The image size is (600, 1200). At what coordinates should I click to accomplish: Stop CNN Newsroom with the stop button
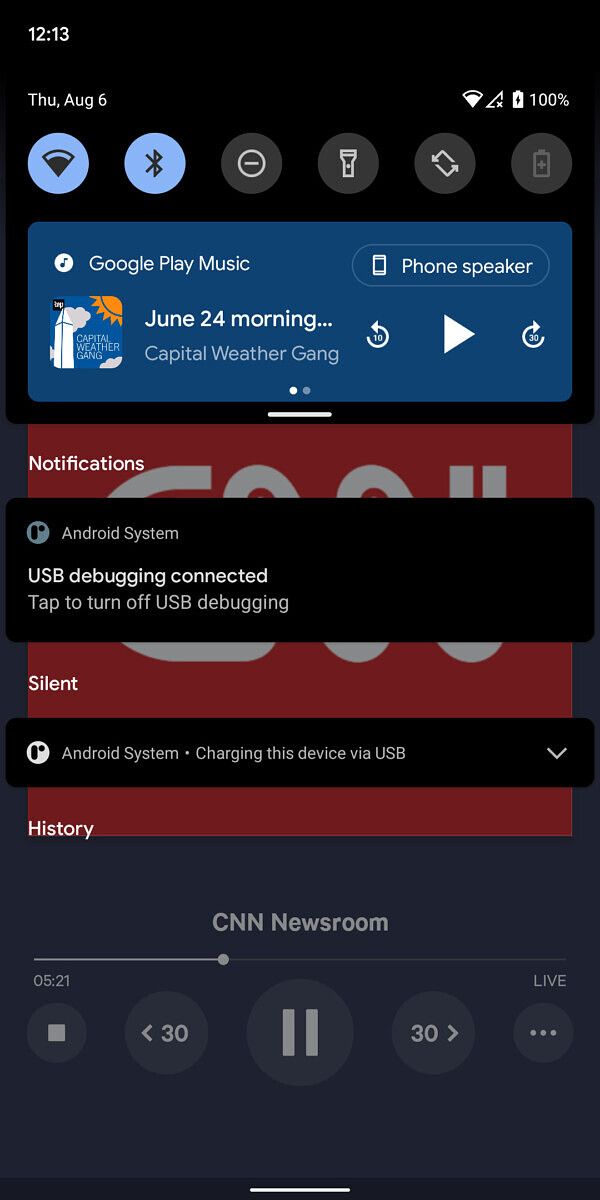click(x=57, y=1033)
